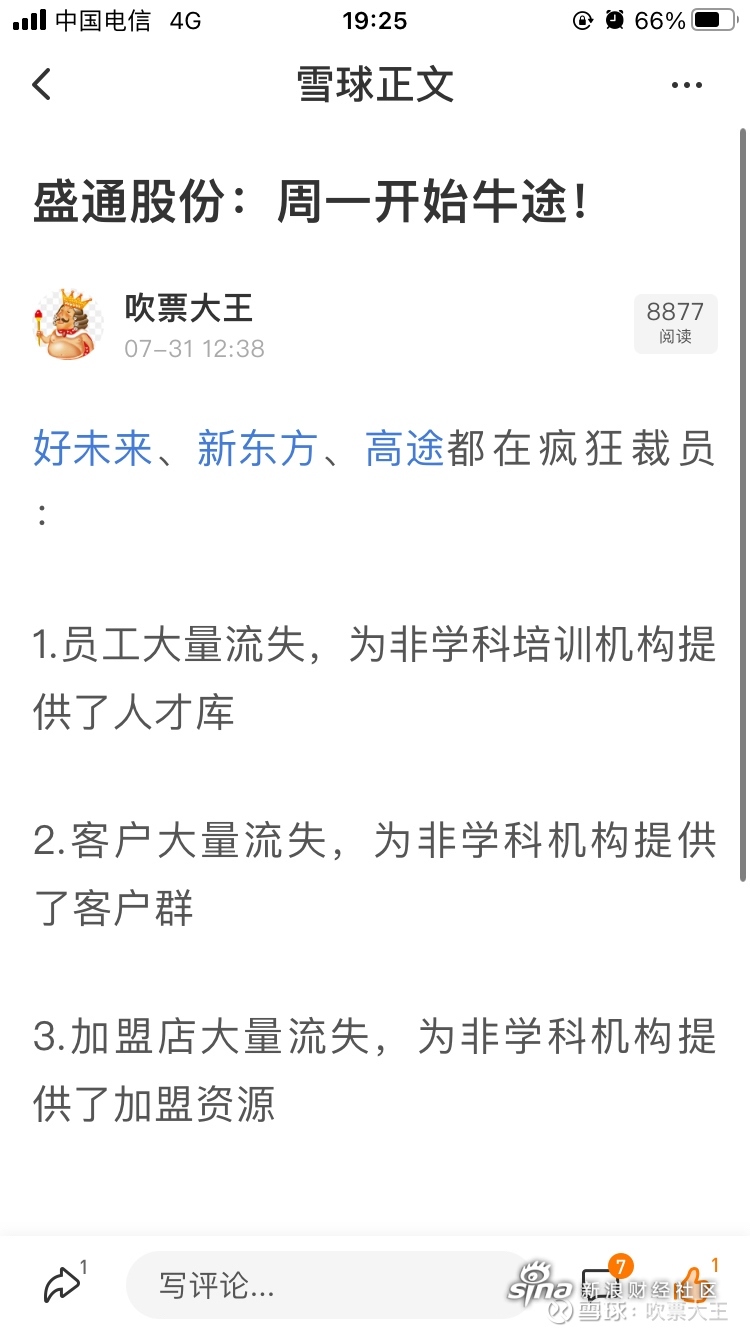
Task: Go back using the top-left arrow
Action: 41,85
